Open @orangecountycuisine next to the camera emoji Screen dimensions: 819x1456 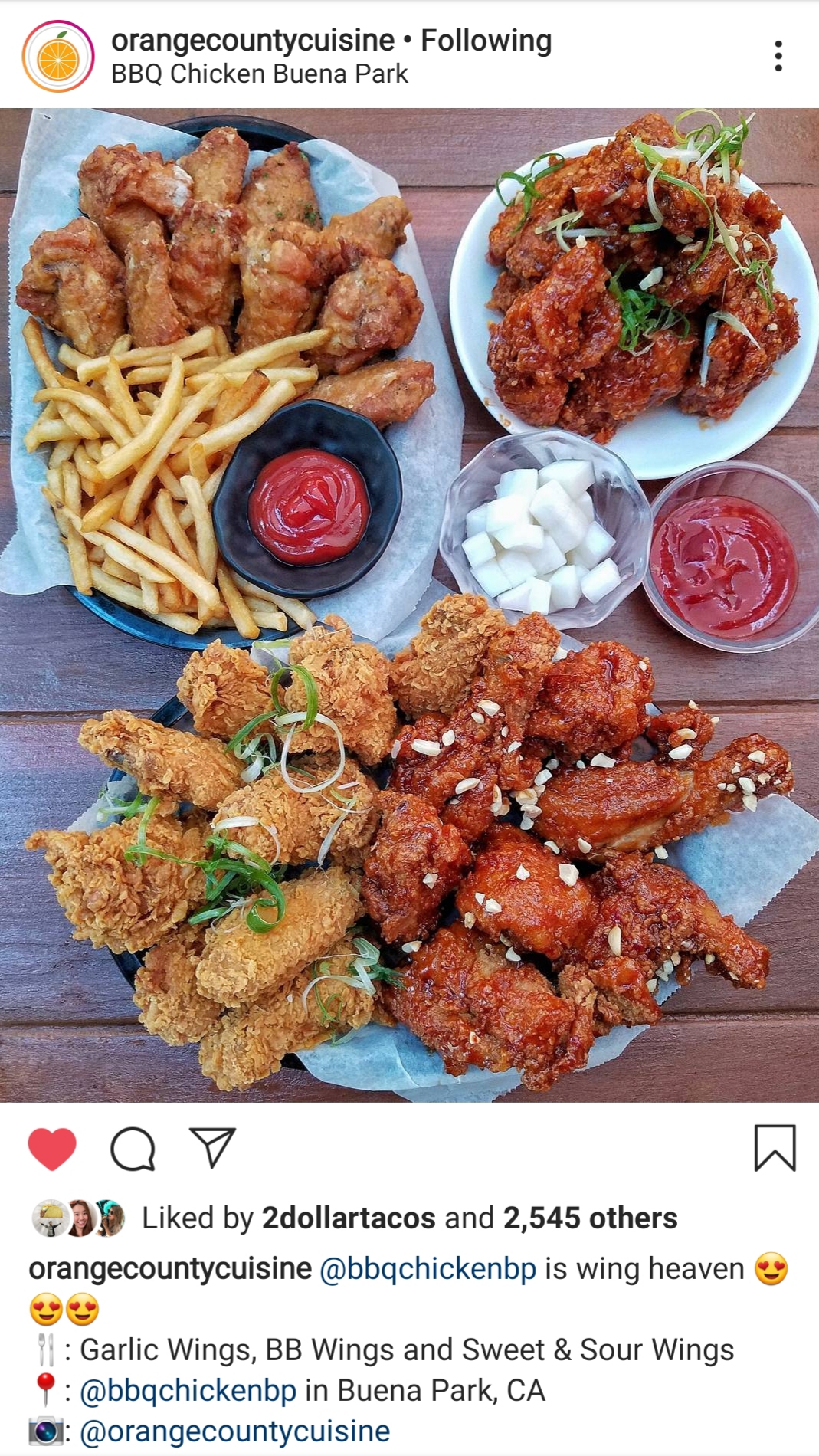(x=234, y=1431)
